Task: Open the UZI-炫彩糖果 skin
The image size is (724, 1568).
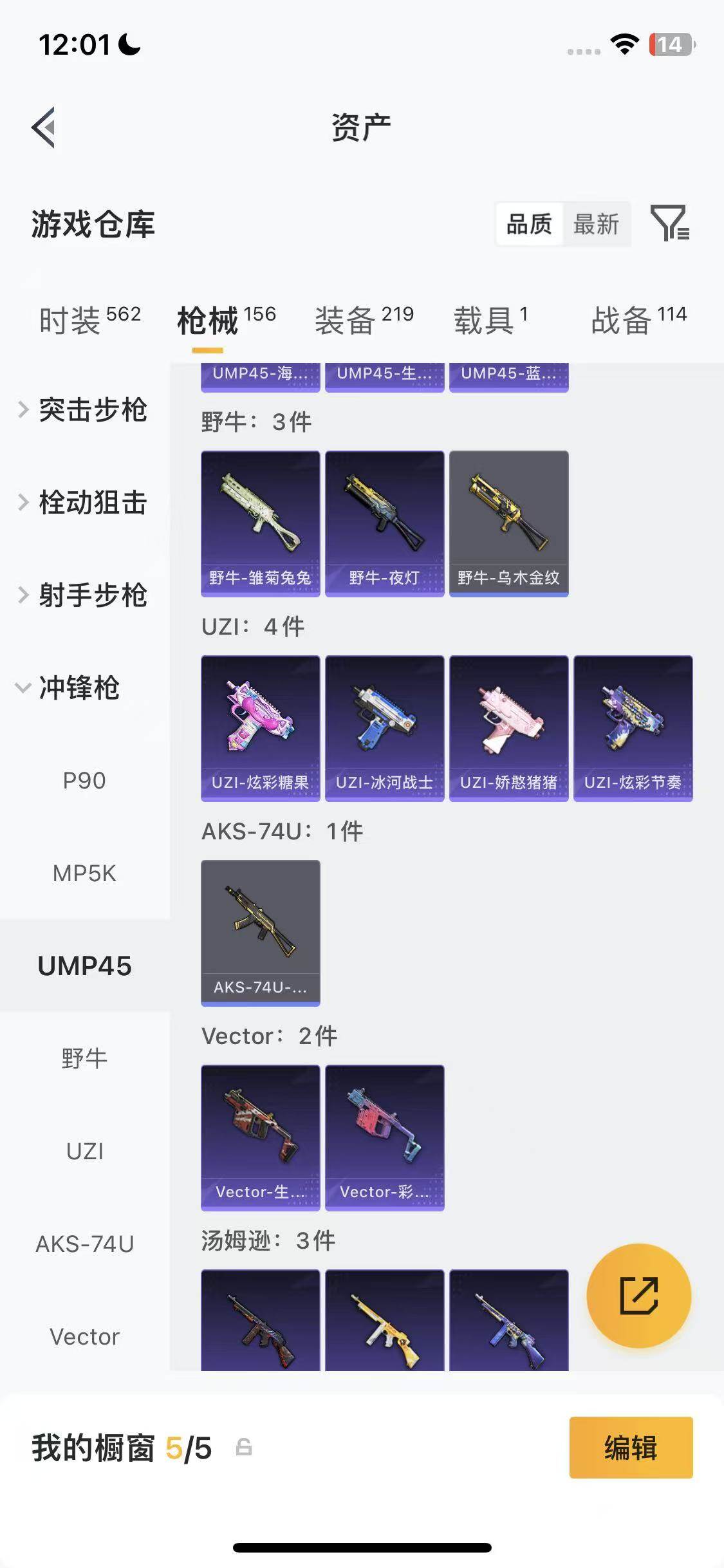Action: 260,728
